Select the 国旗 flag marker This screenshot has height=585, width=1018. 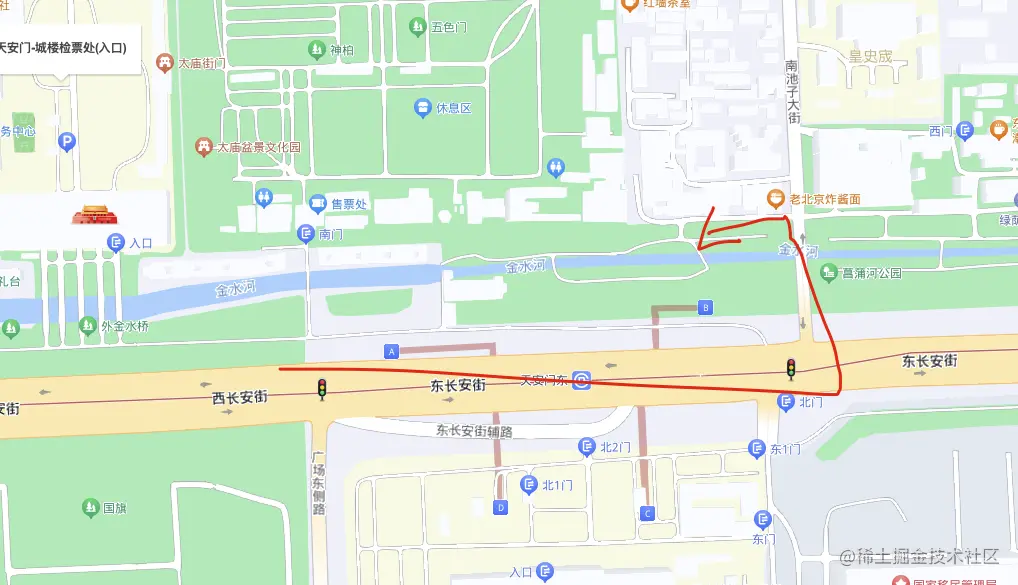[90, 508]
